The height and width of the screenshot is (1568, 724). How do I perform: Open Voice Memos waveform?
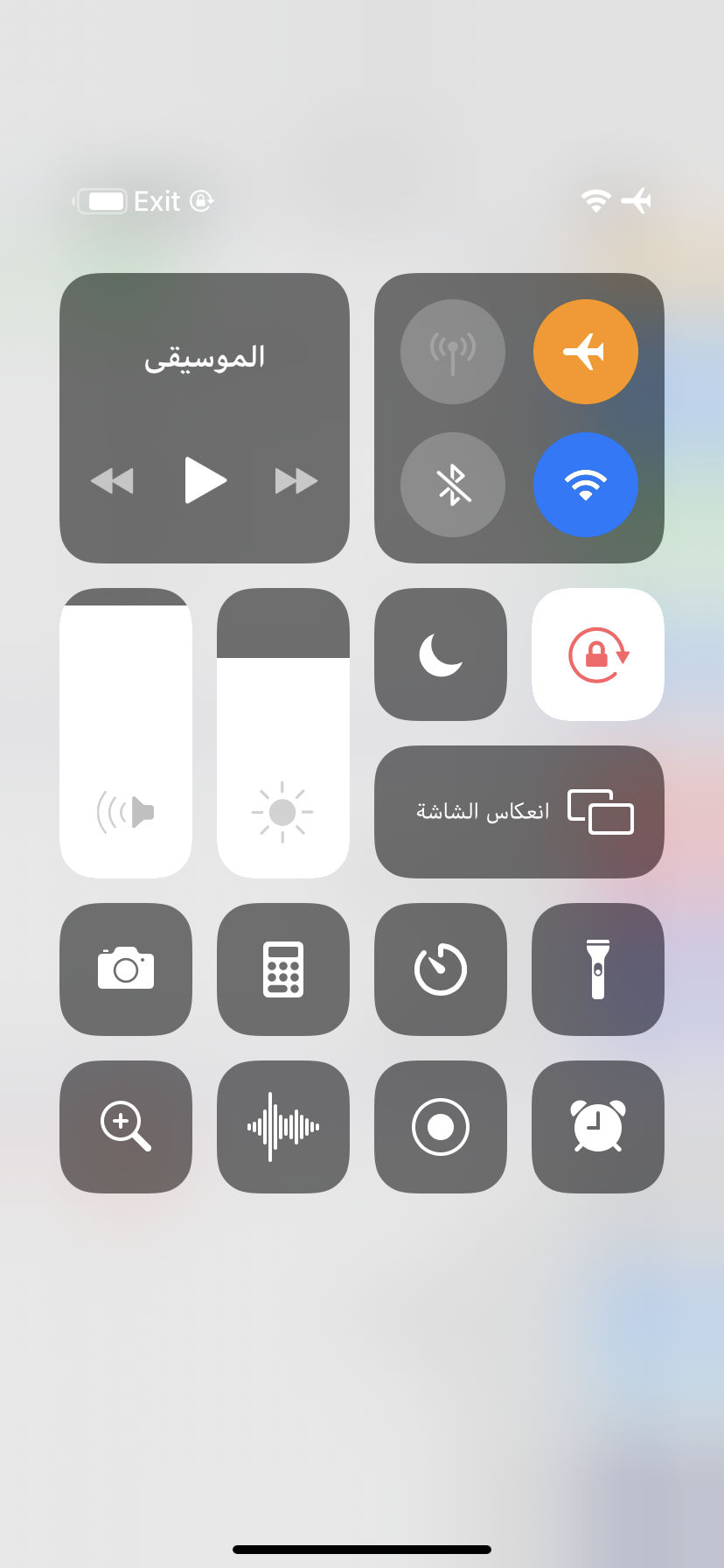tap(283, 1127)
